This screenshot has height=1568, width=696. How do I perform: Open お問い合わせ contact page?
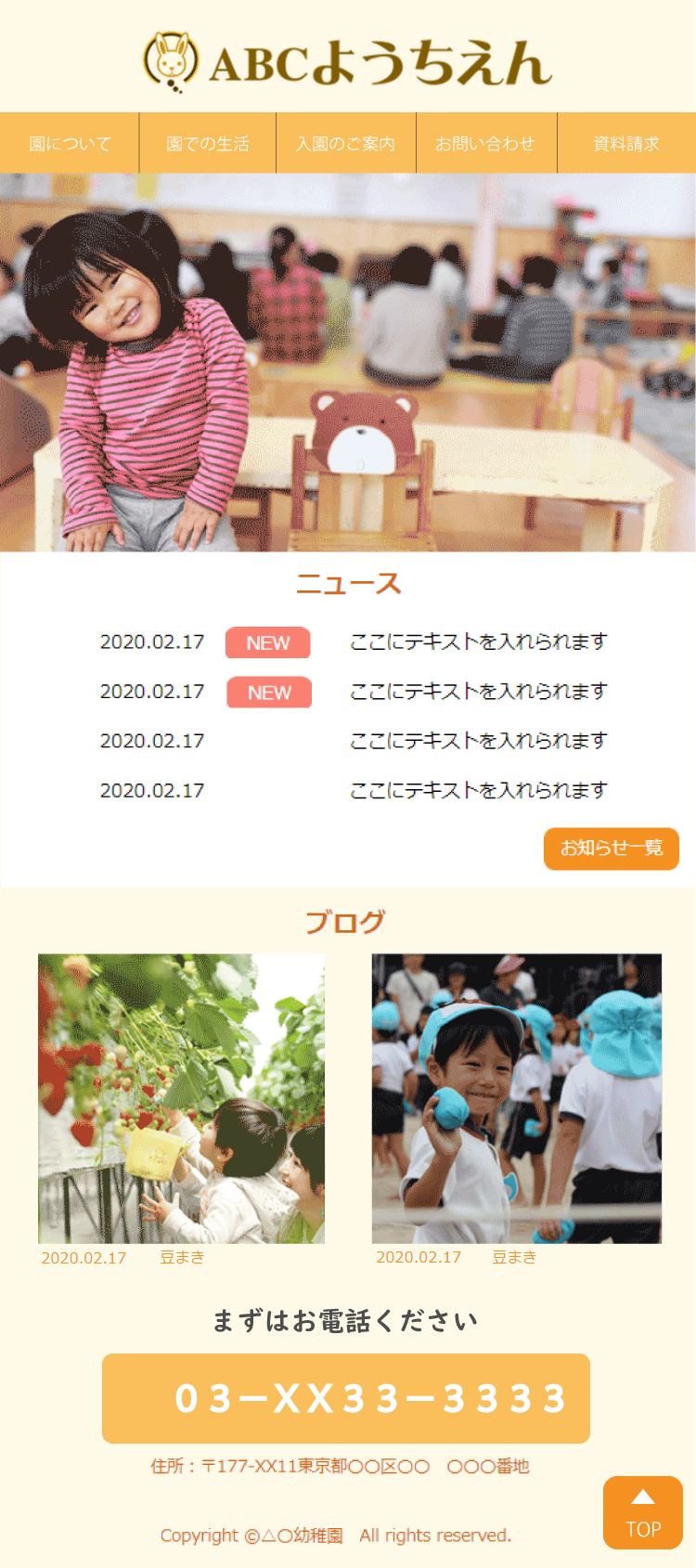tap(485, 144)
